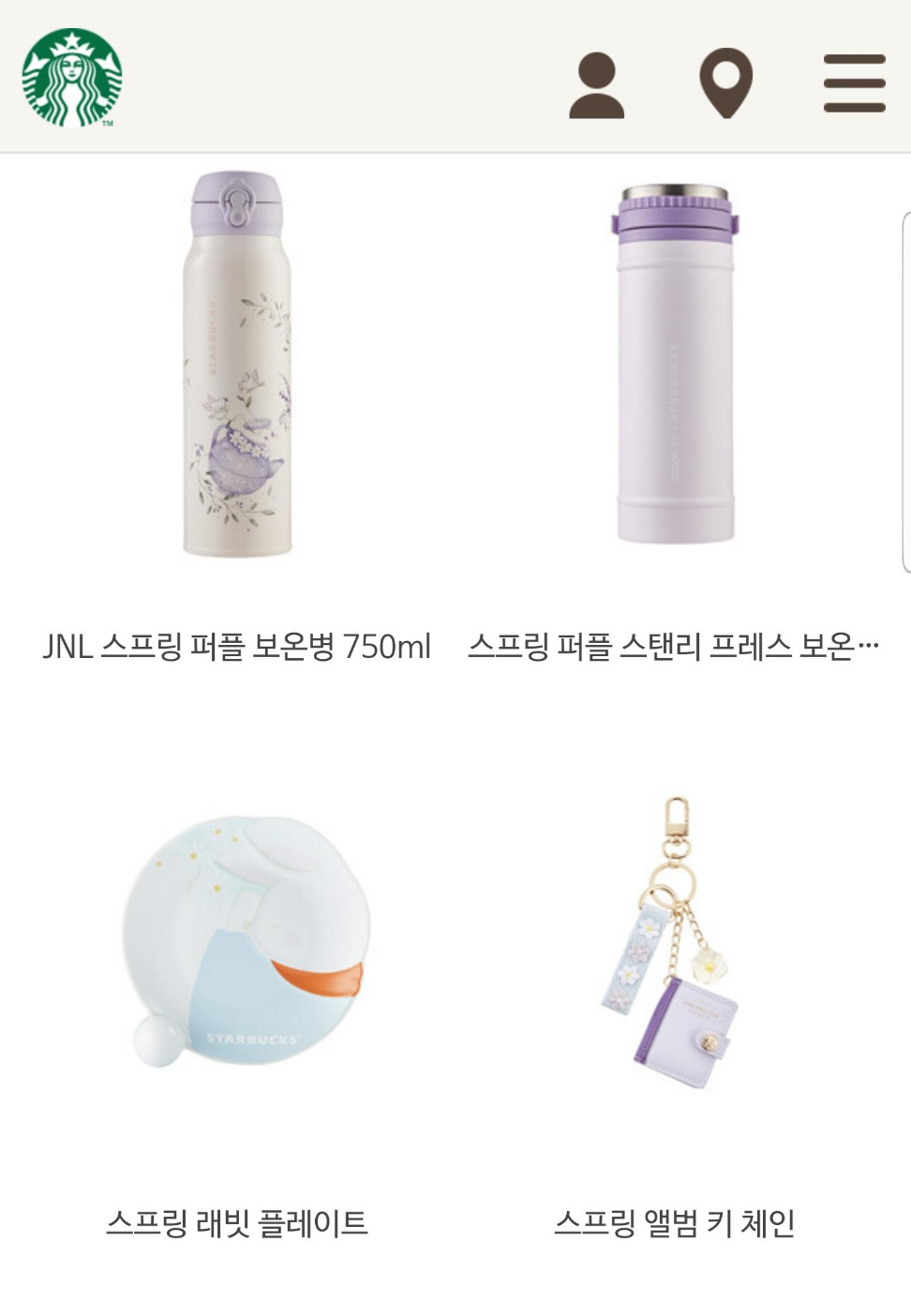Open 스프링 앨범 키 체인 product
This screenshot has width=911, height=1316.
674,1222
